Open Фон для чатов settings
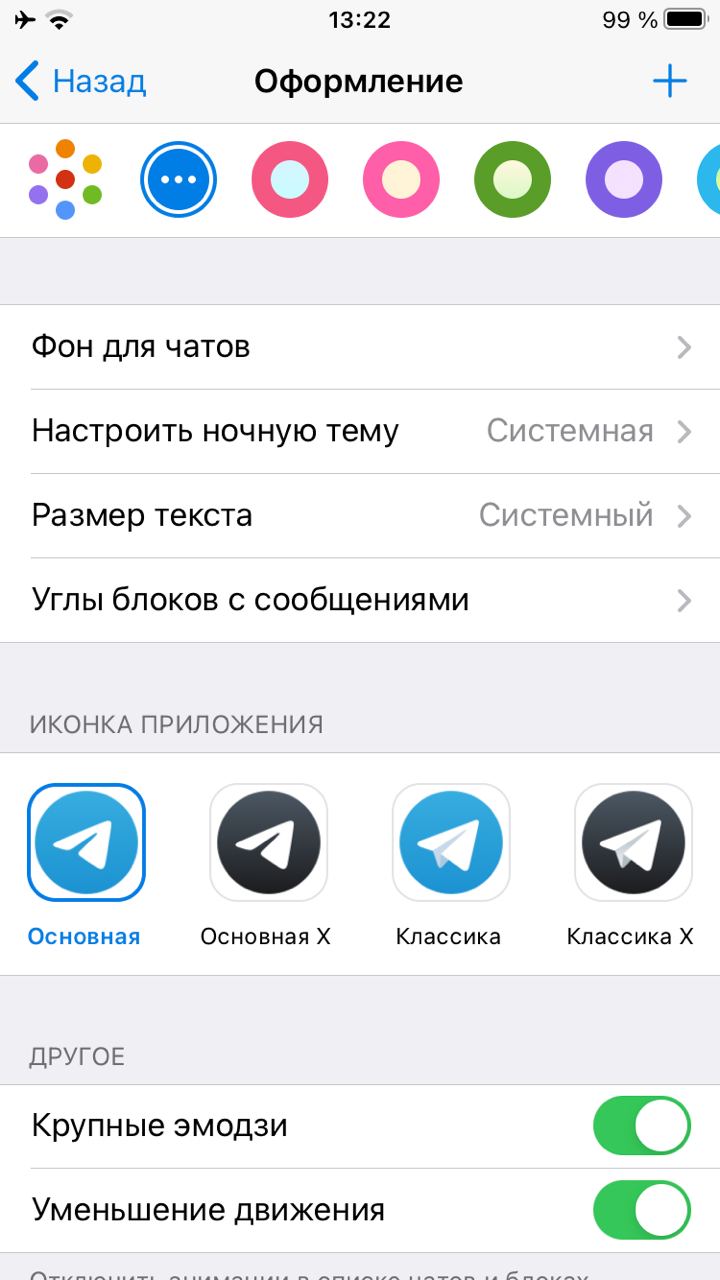 coord(360,347)
